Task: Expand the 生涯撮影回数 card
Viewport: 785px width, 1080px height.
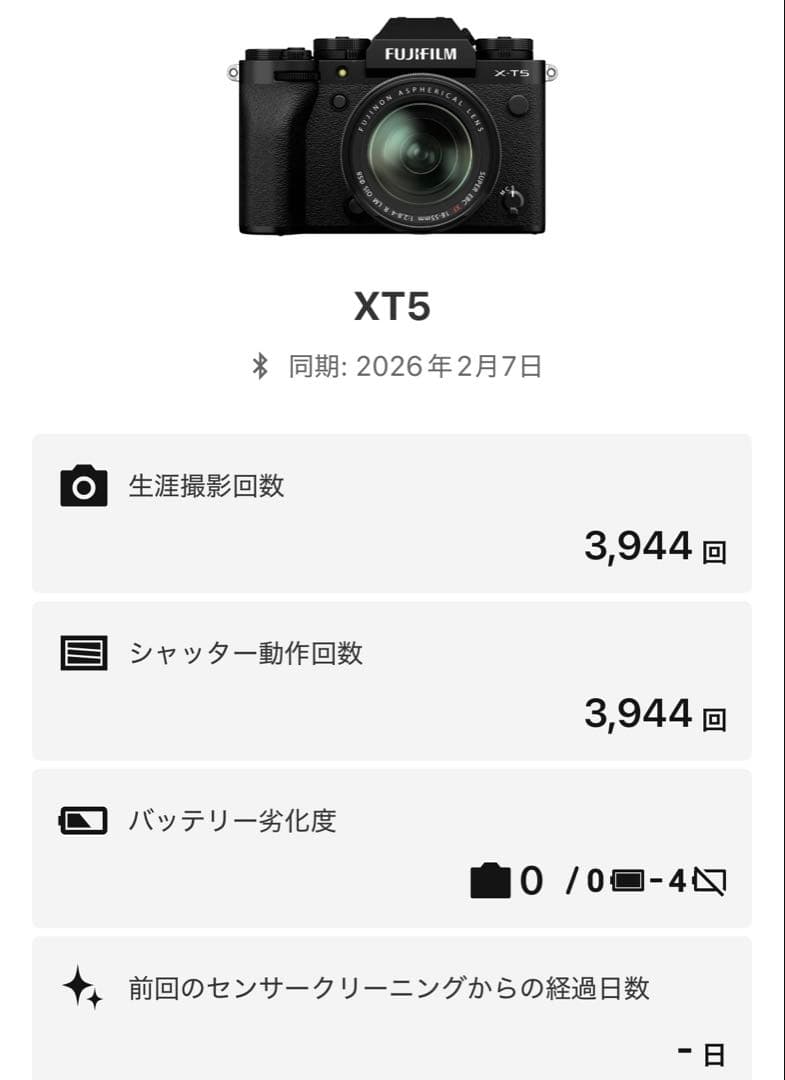Action: click(392, 512)
